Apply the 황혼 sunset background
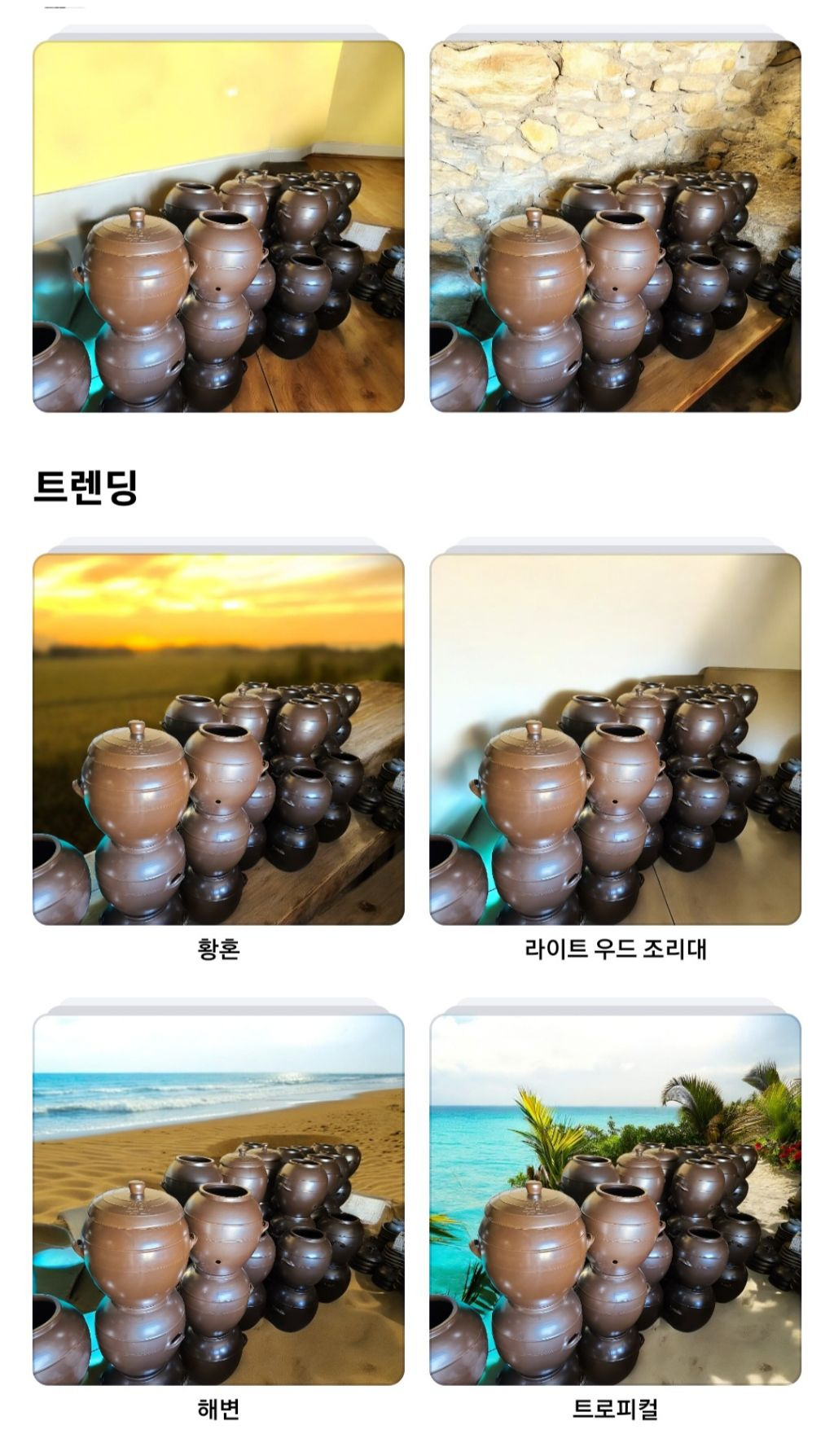The image size is (834, 1456). (x=218, y=739)
